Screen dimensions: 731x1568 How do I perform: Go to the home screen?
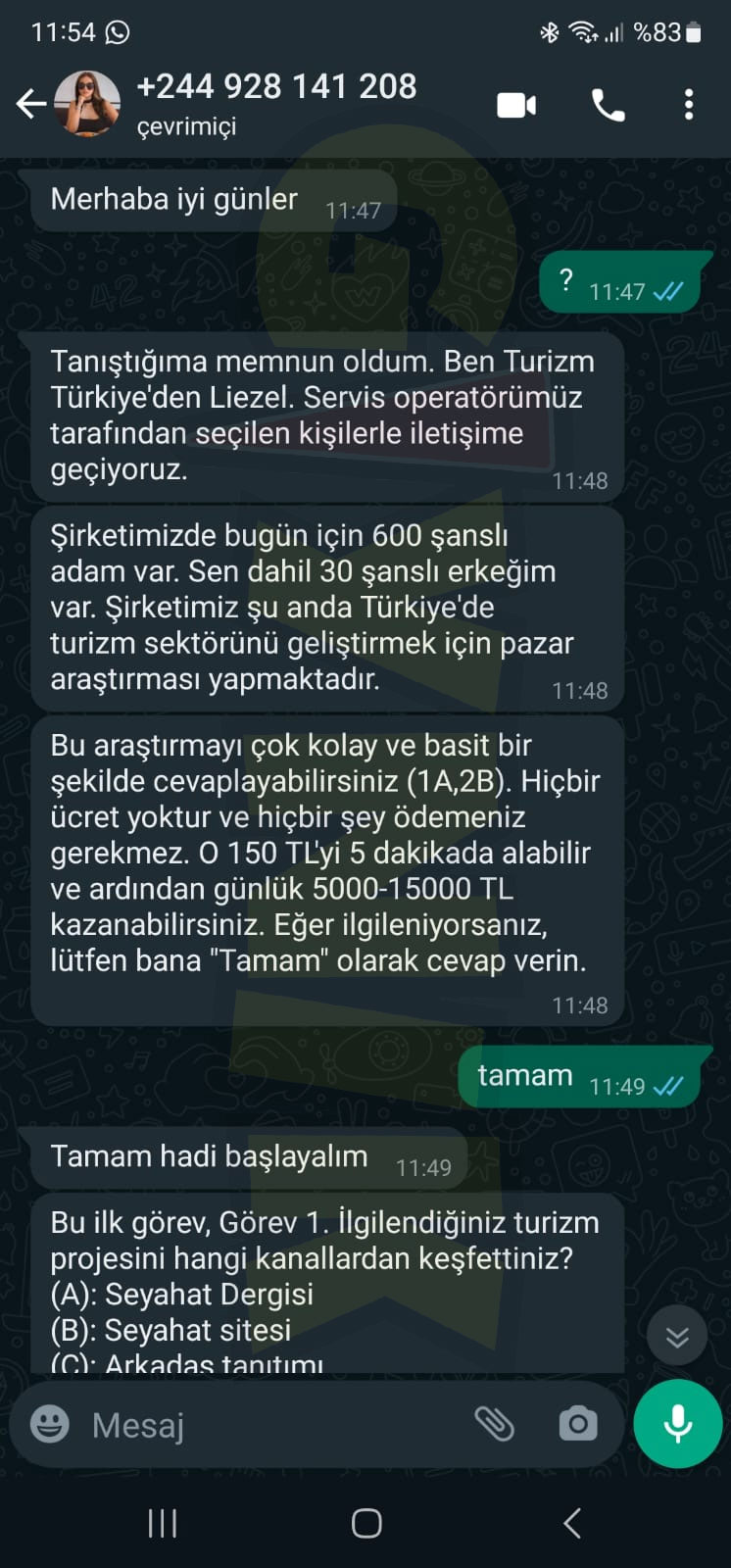[x=366, y=1523]
